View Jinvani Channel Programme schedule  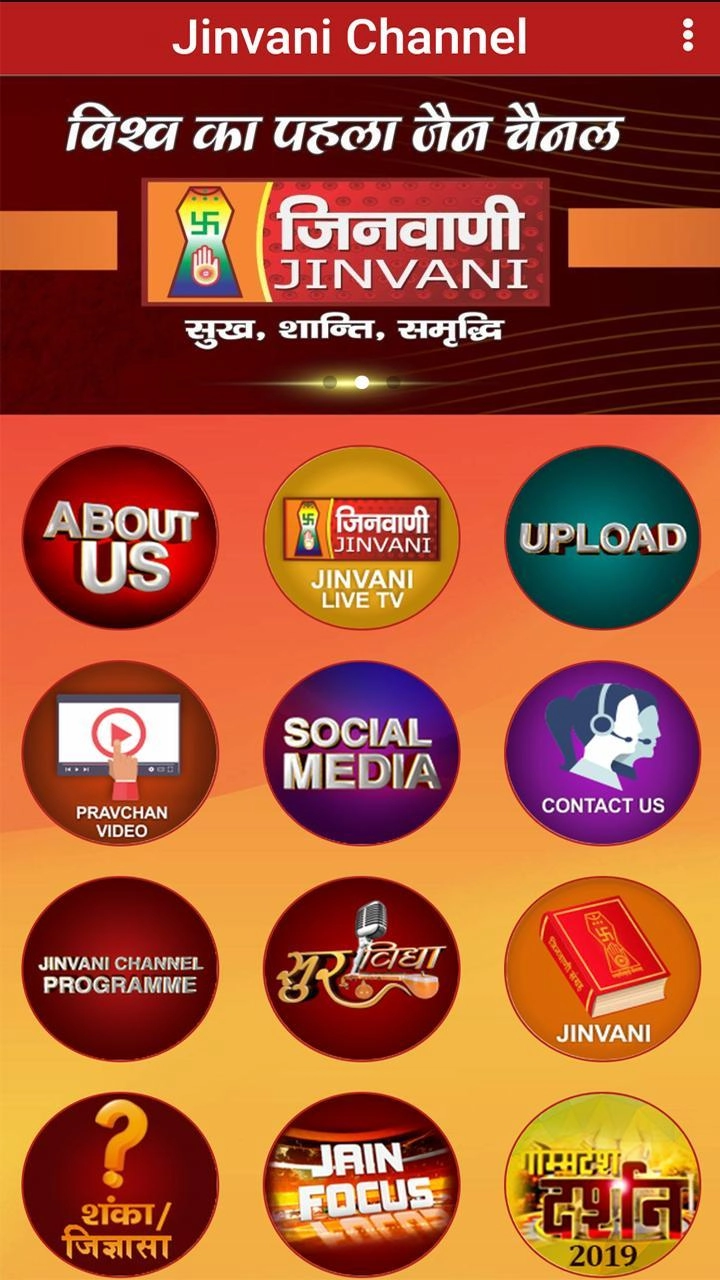pos(120,970)
